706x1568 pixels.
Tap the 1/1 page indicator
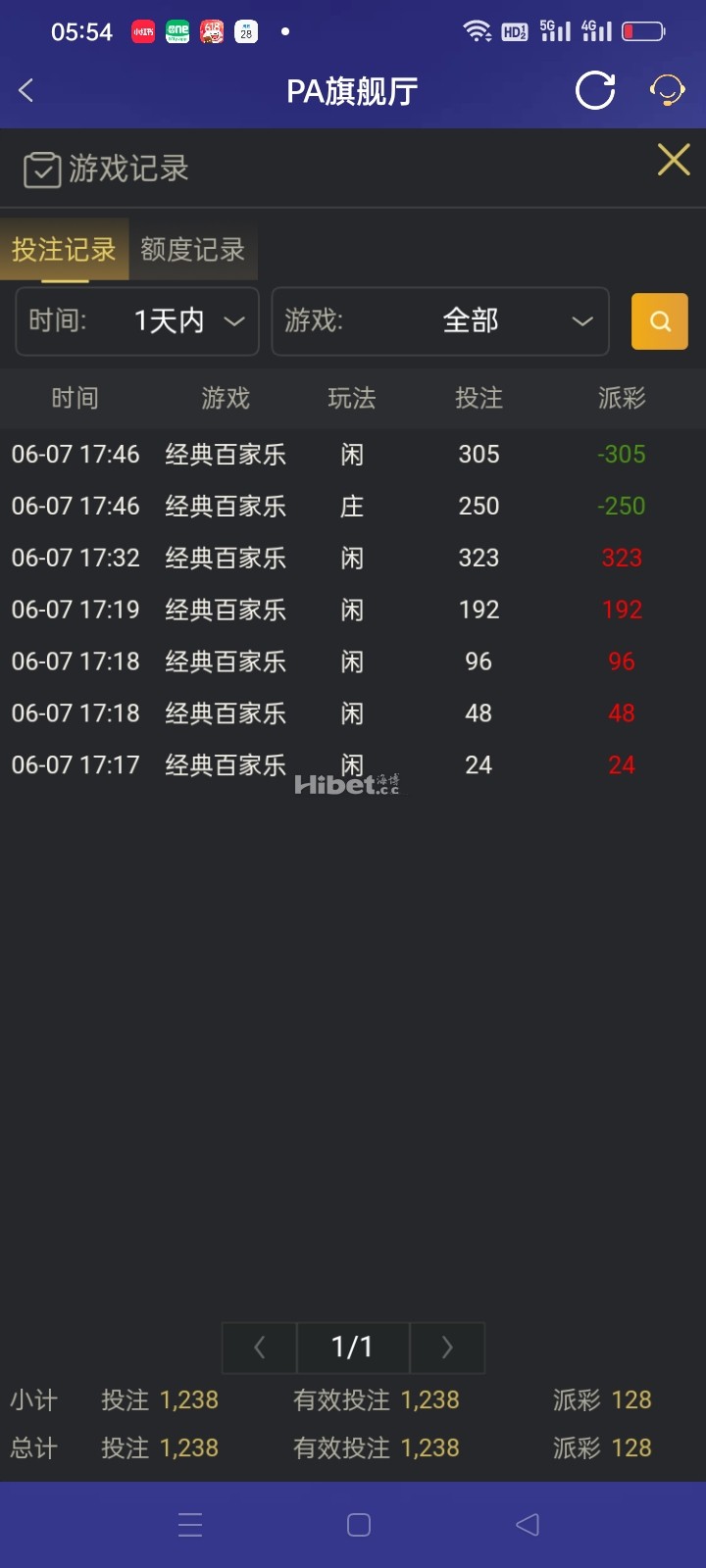tap(352, 1347)
